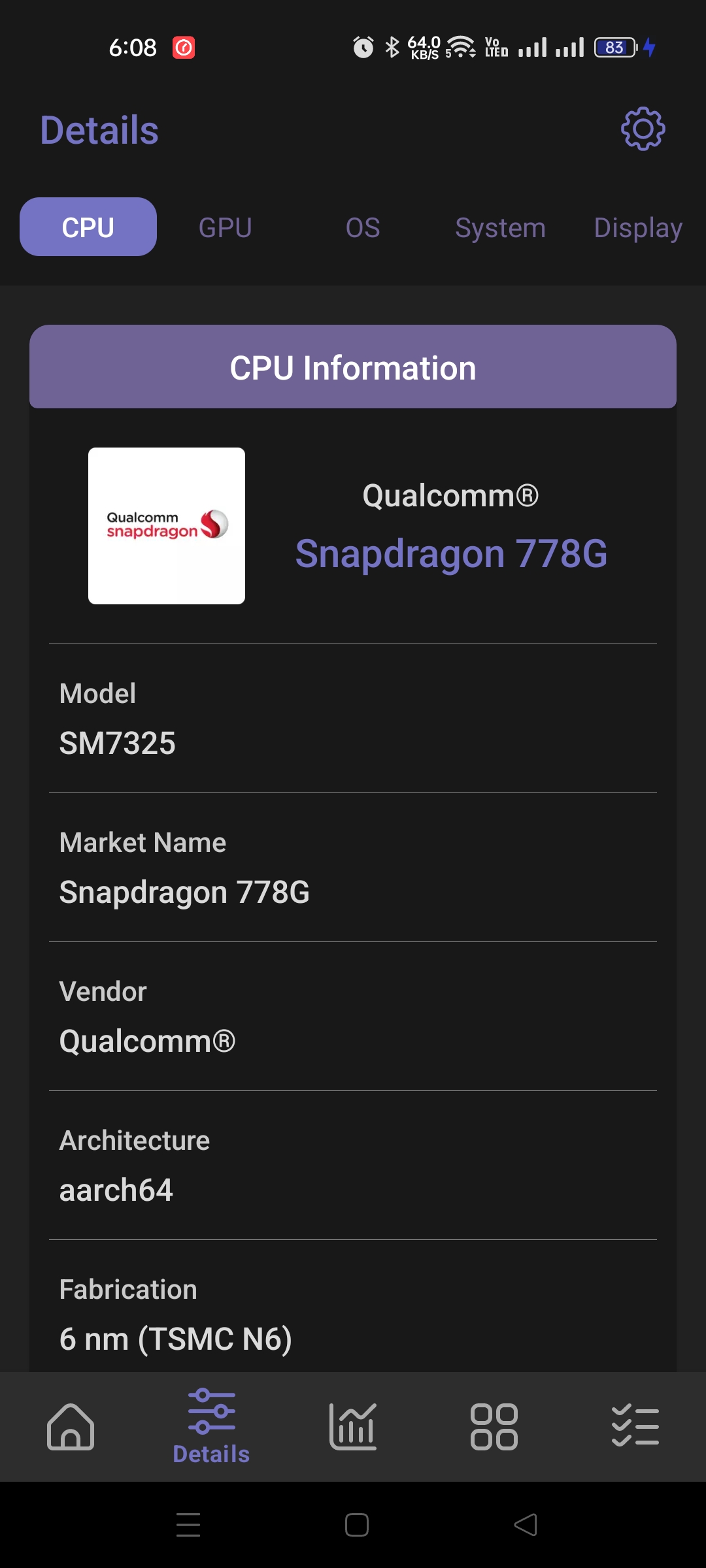Select the CPU tab
Image resolution: width=706 pixels, height=1568 pixels.
tap(88, 227)
